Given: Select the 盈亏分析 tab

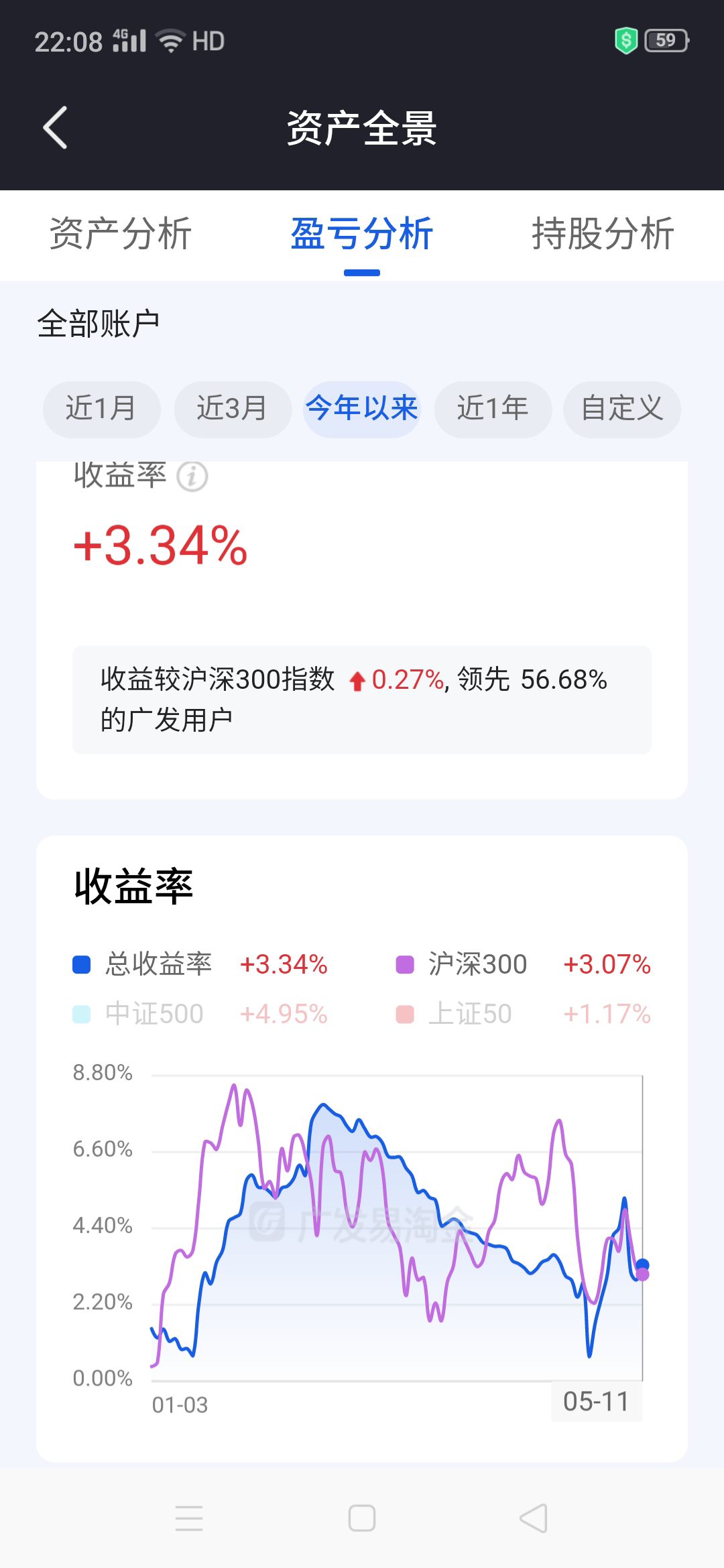Looking at the screenshot, I should click(361, 234).
